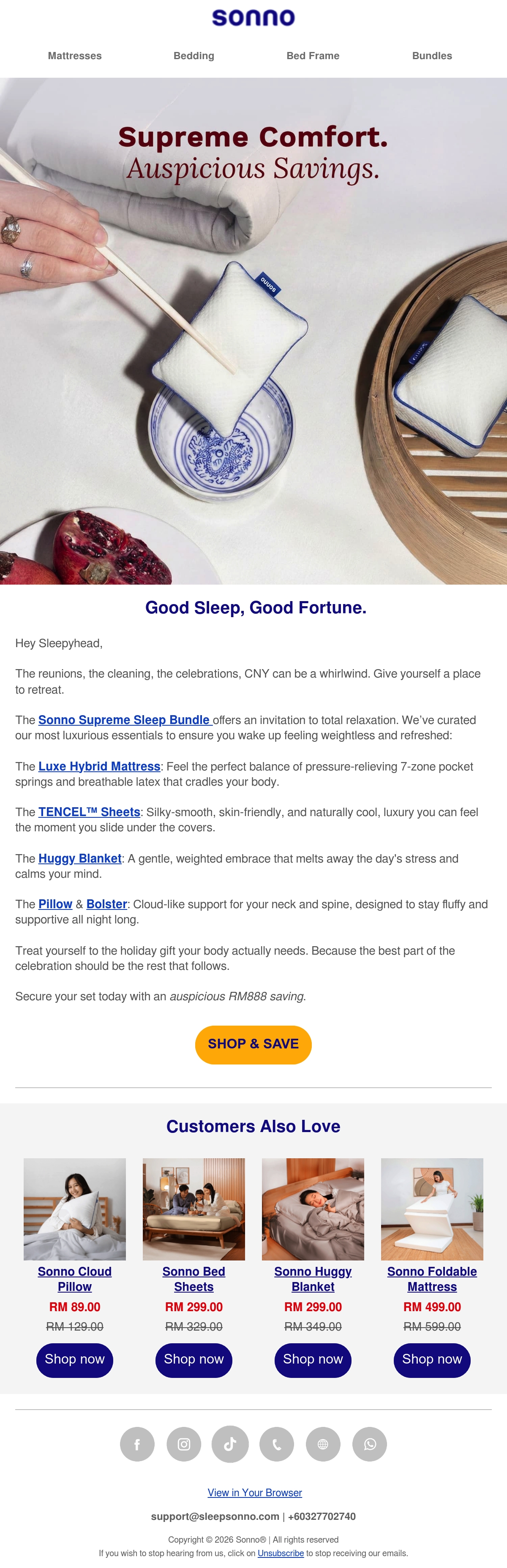Follow the Luxe Hybrid Mattress link
This screenshot has height=1568, width=507.
pyautogui.click(x=99, y=766)
